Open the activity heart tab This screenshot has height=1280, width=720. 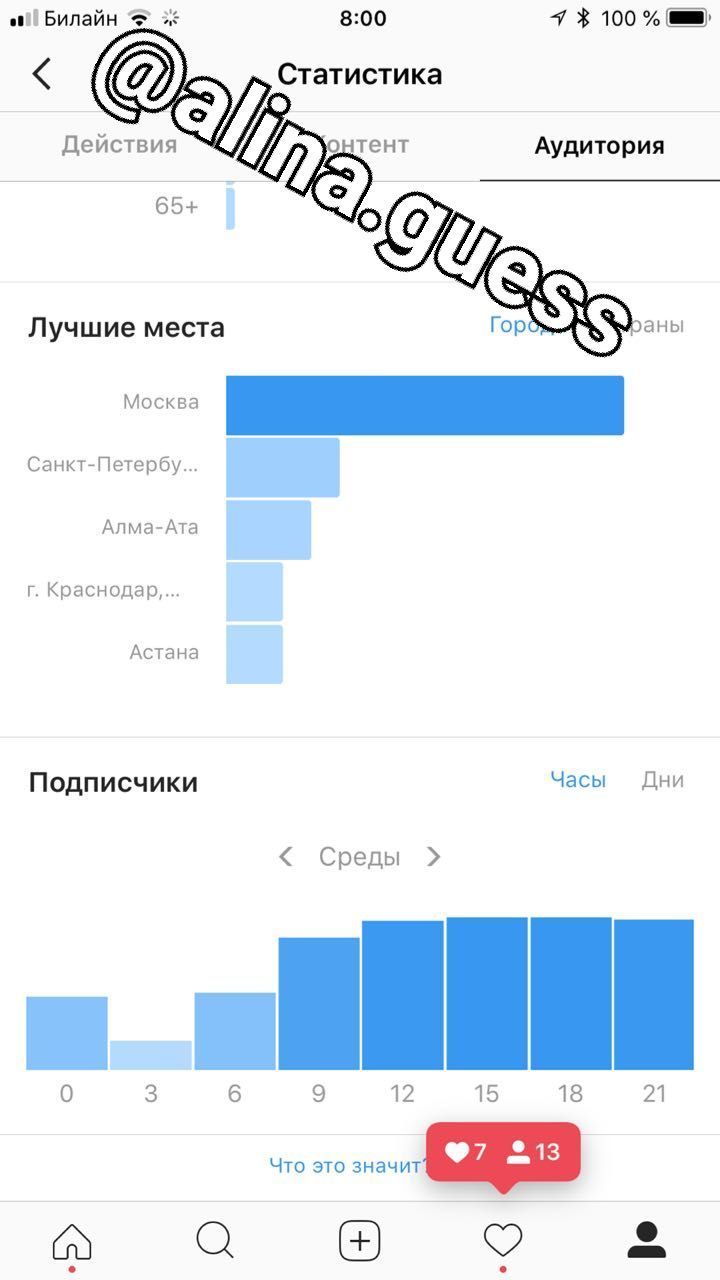503,1241
